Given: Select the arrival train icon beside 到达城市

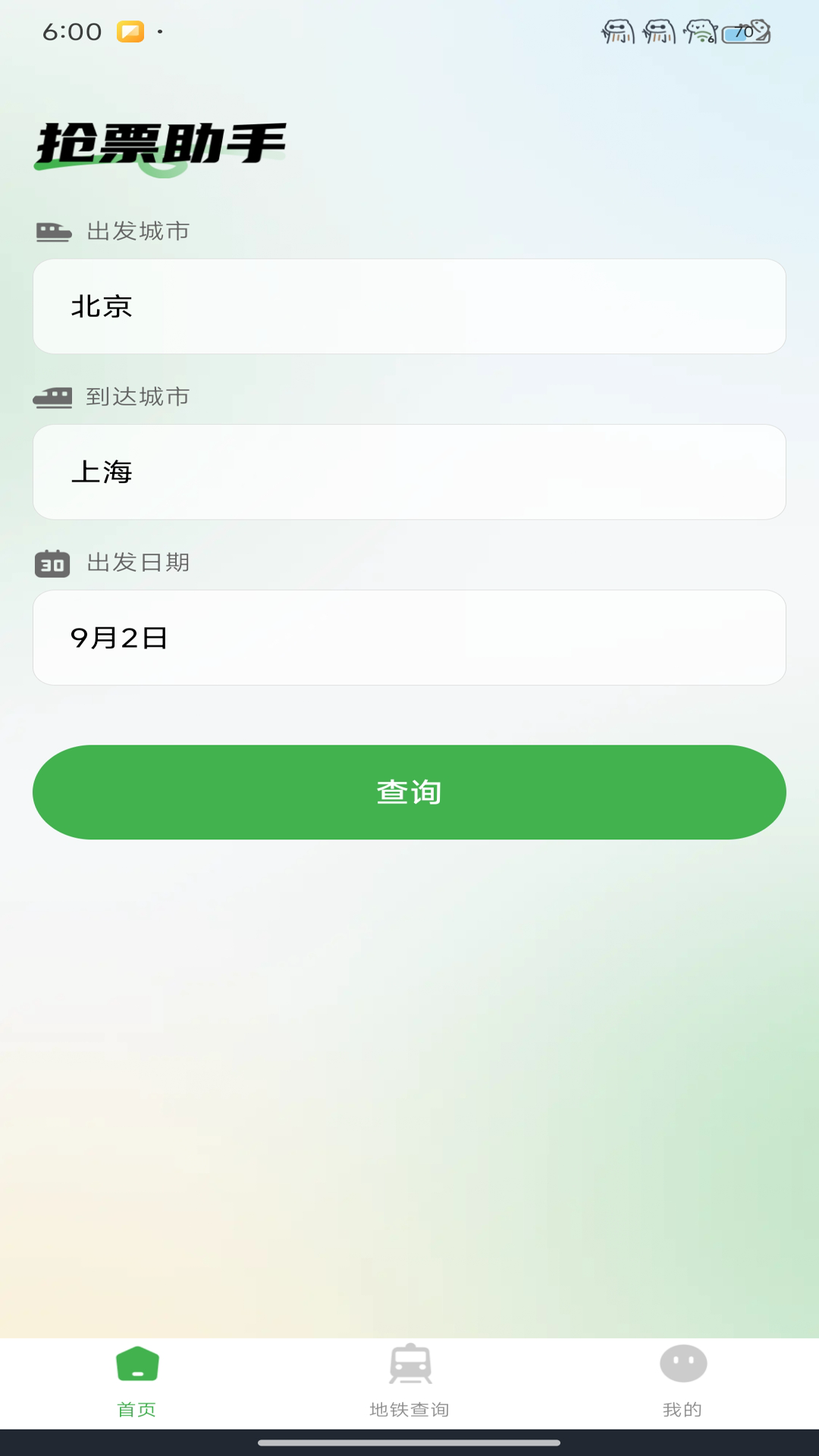Looking at the screenshot, I should pos(53,397).
